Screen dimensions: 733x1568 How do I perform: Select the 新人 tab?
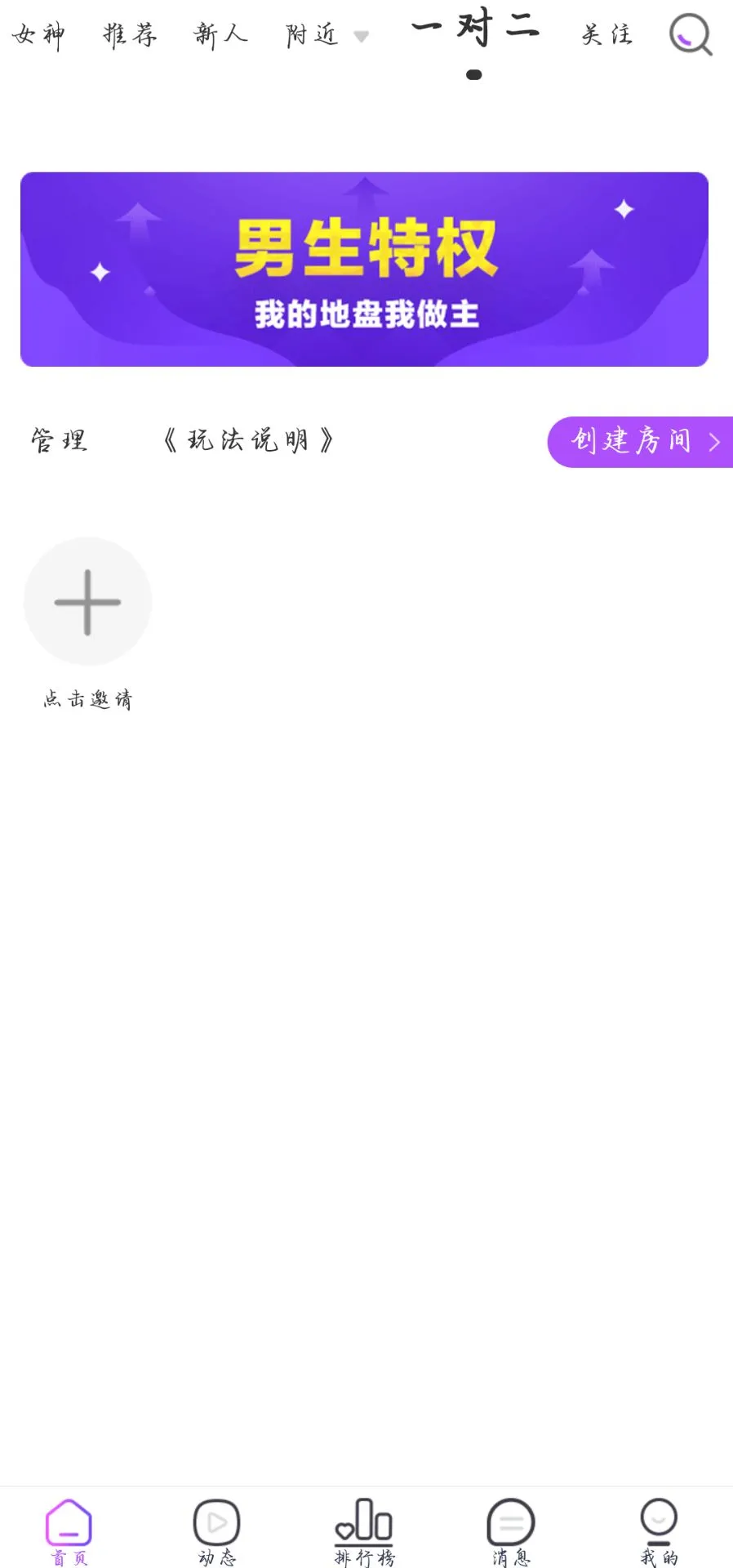click(220, 35)
